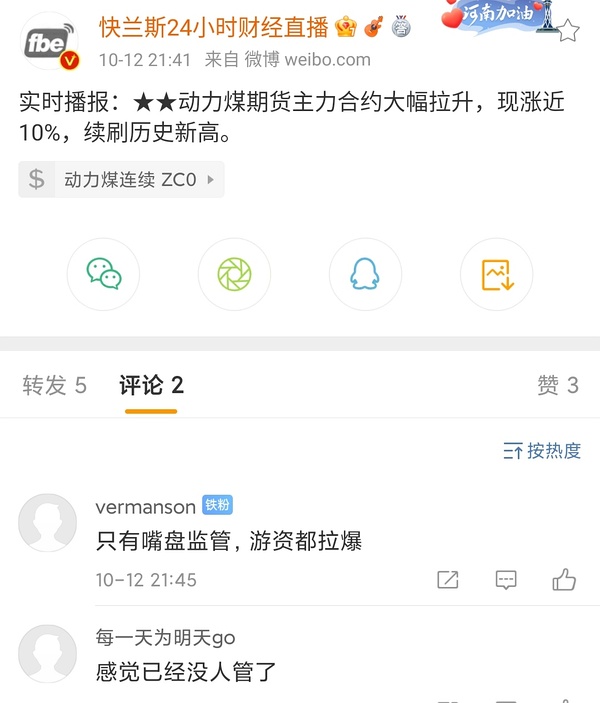Favorite this post with the star icon
The image size is (600, 703).
567,30
